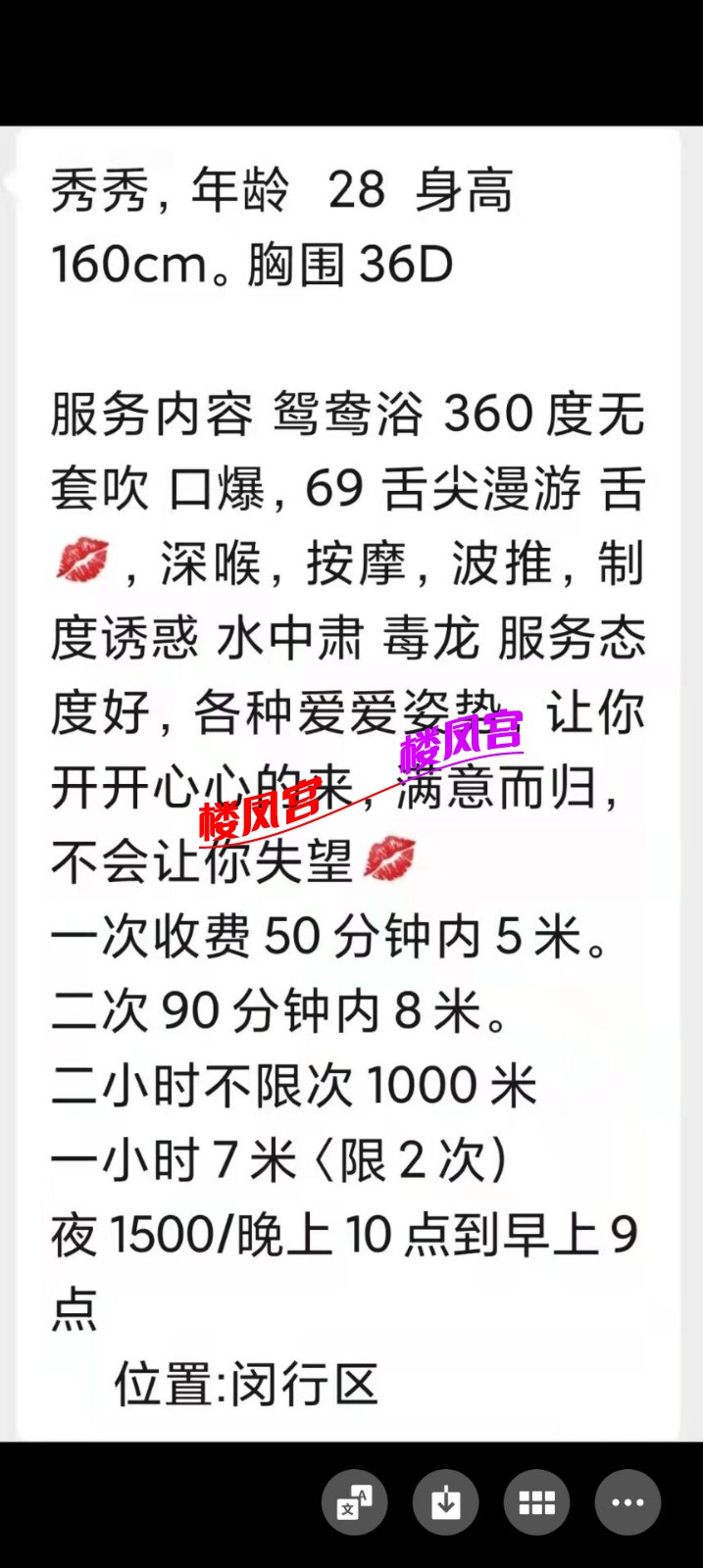Download the image to the device
The height and width of the screenshot is (1568, 703).
[x=445, y=1501]
